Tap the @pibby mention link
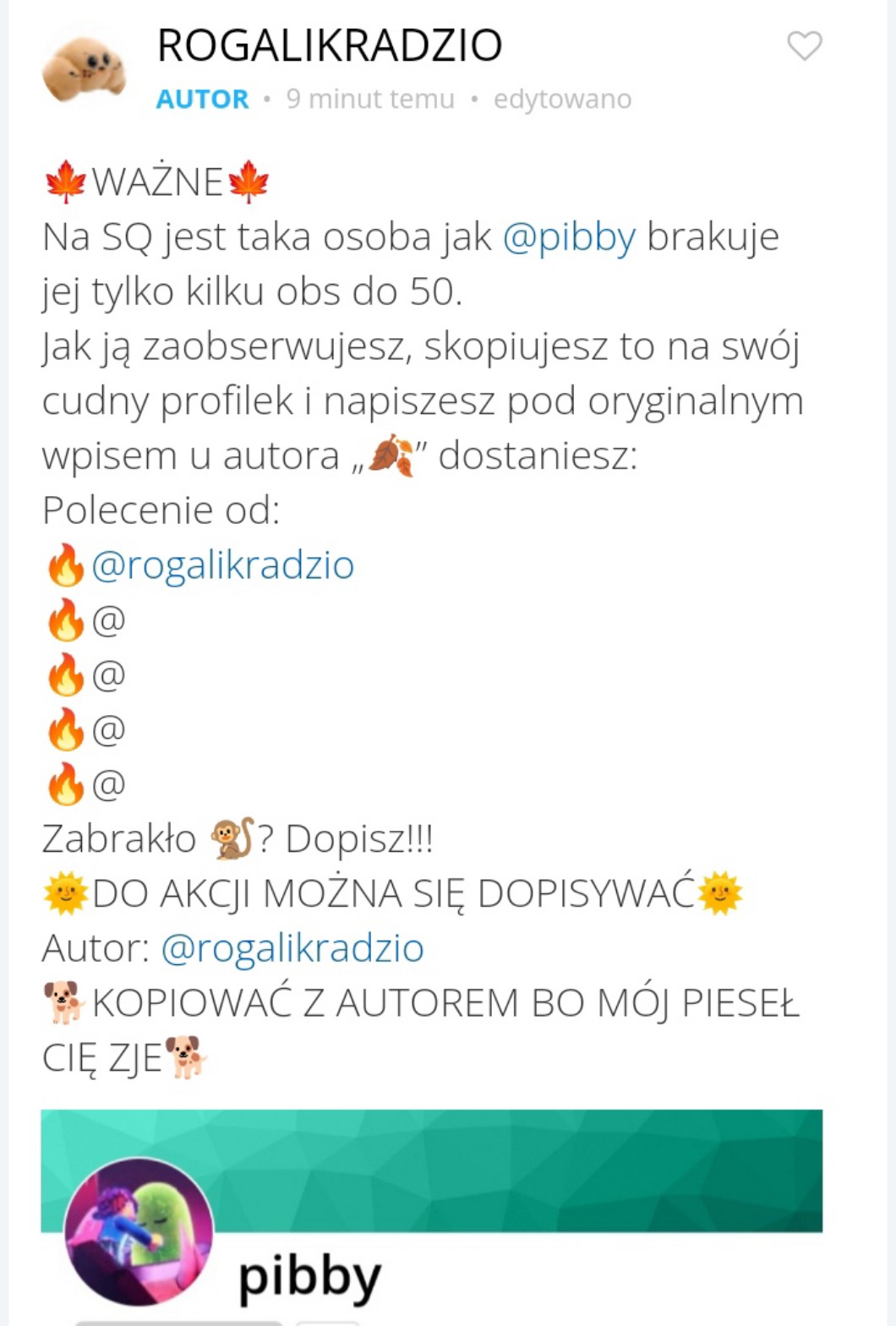This screenshot has width=896, height=1326. point(569,237)
